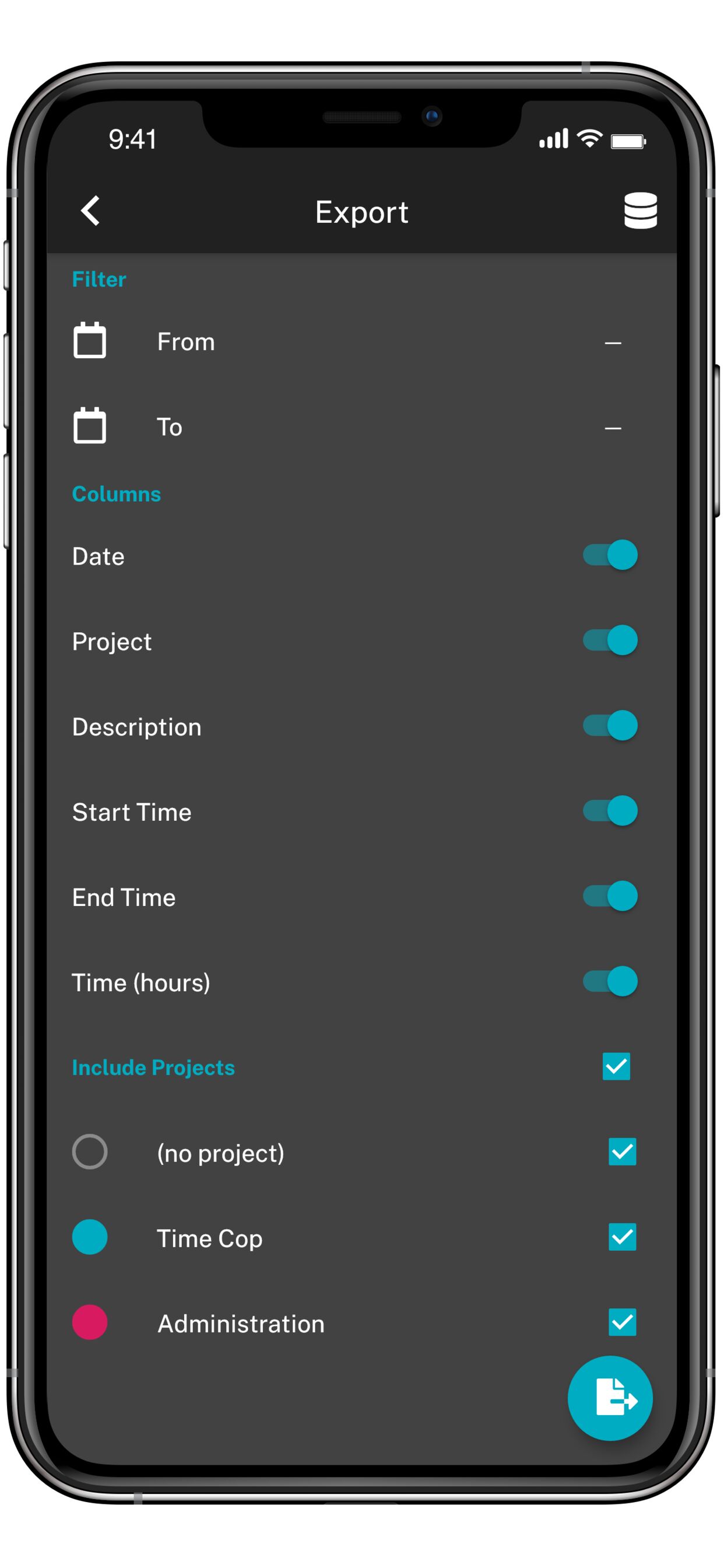Uncheck the Administration project
Image resolution: width=724 pixels, height=1568 pixels.
tap(622, 1322)
